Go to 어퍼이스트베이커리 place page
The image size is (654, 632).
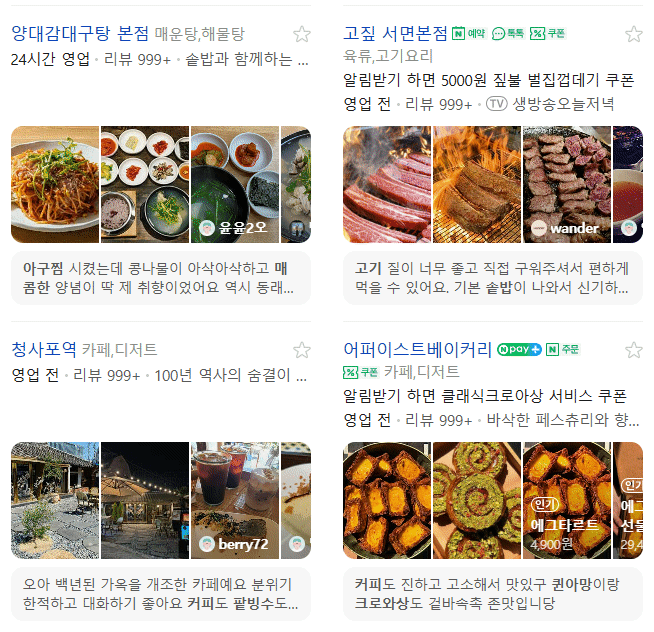pos(417,349)
